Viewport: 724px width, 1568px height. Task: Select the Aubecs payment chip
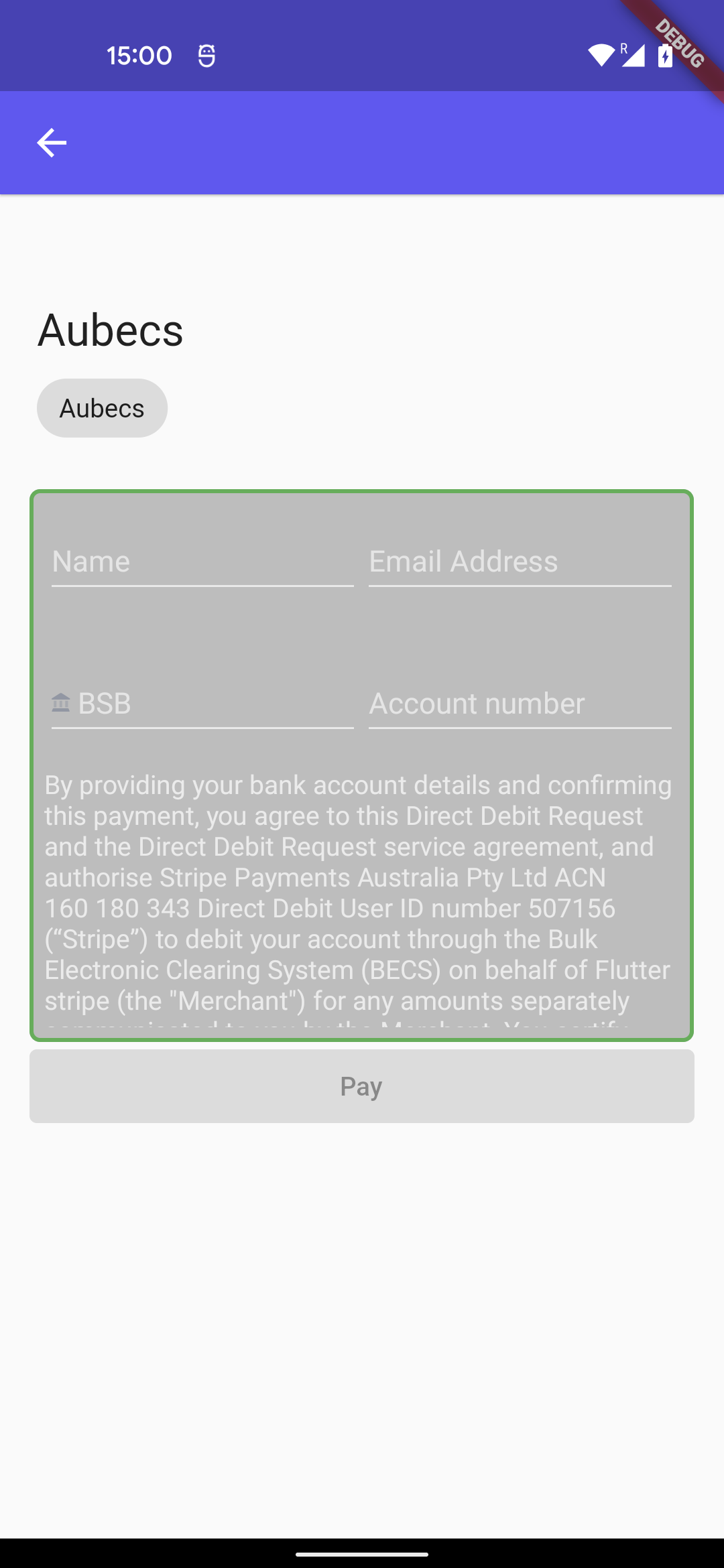(102, 407)
